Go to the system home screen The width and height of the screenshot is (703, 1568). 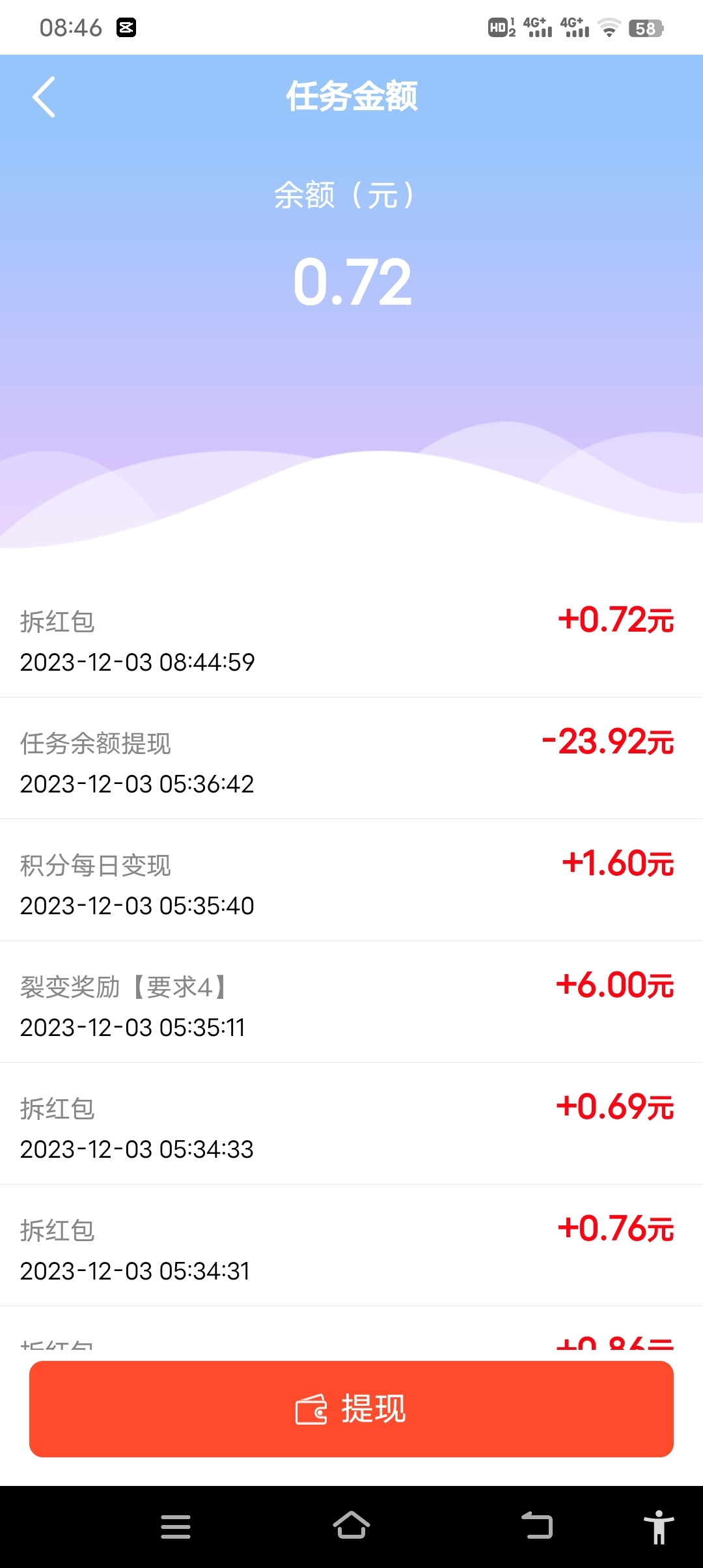click(351, 1526)
